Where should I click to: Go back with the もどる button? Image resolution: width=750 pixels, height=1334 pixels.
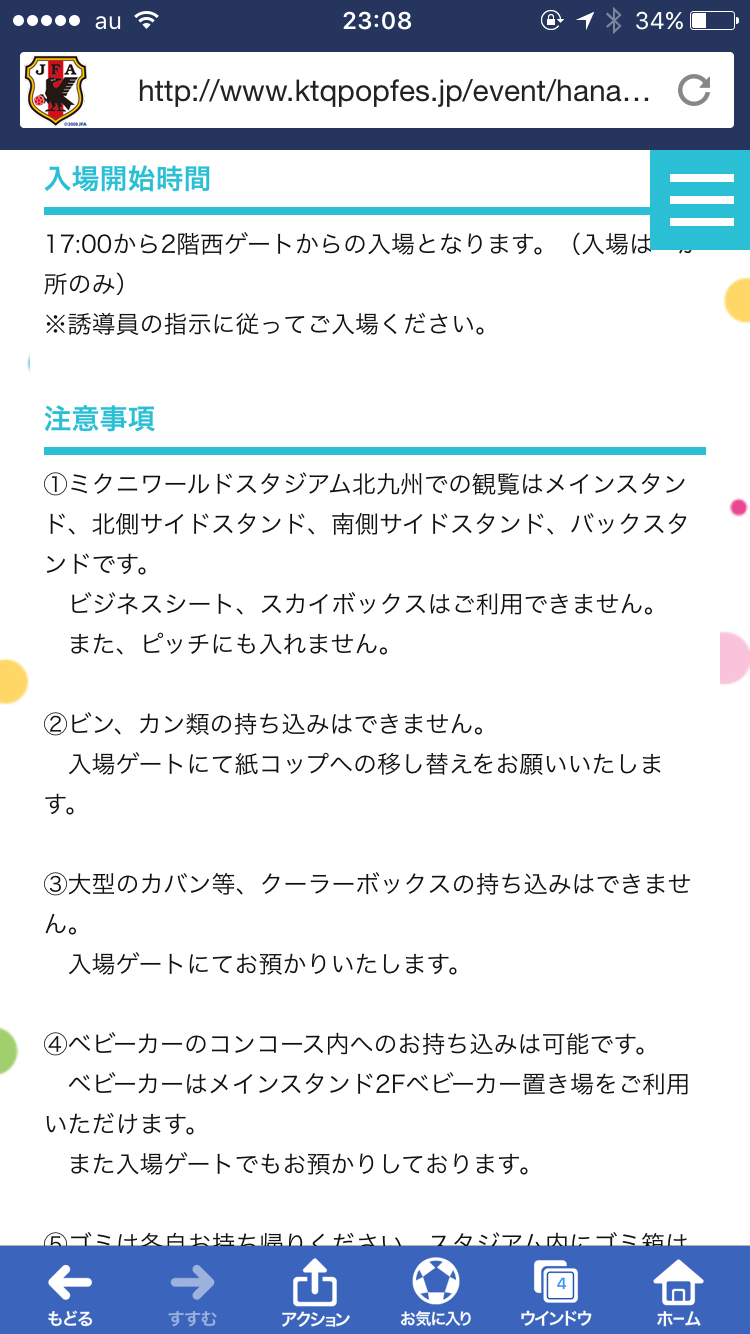(69, 1291)
